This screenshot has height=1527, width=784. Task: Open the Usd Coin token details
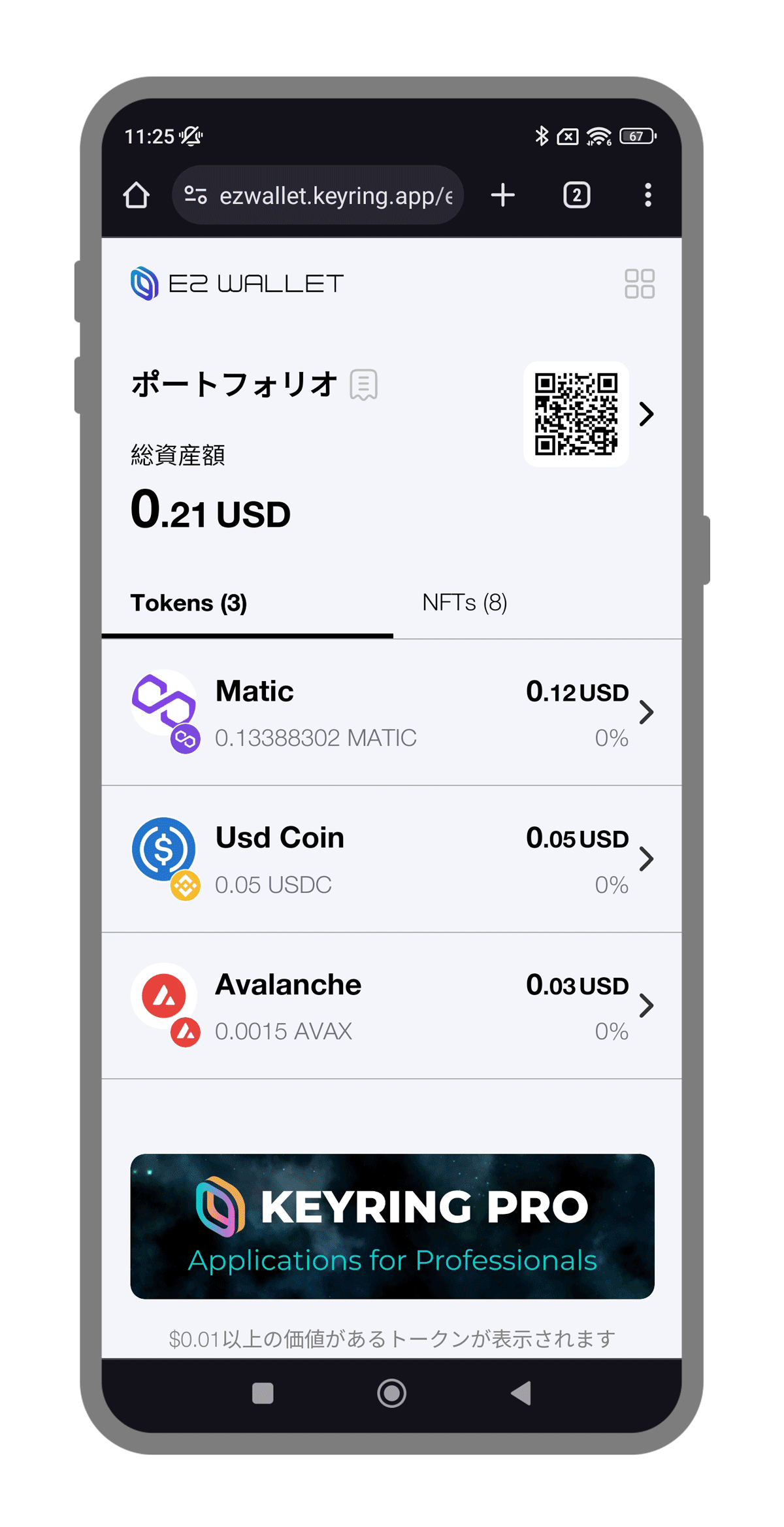pos(391,859)
